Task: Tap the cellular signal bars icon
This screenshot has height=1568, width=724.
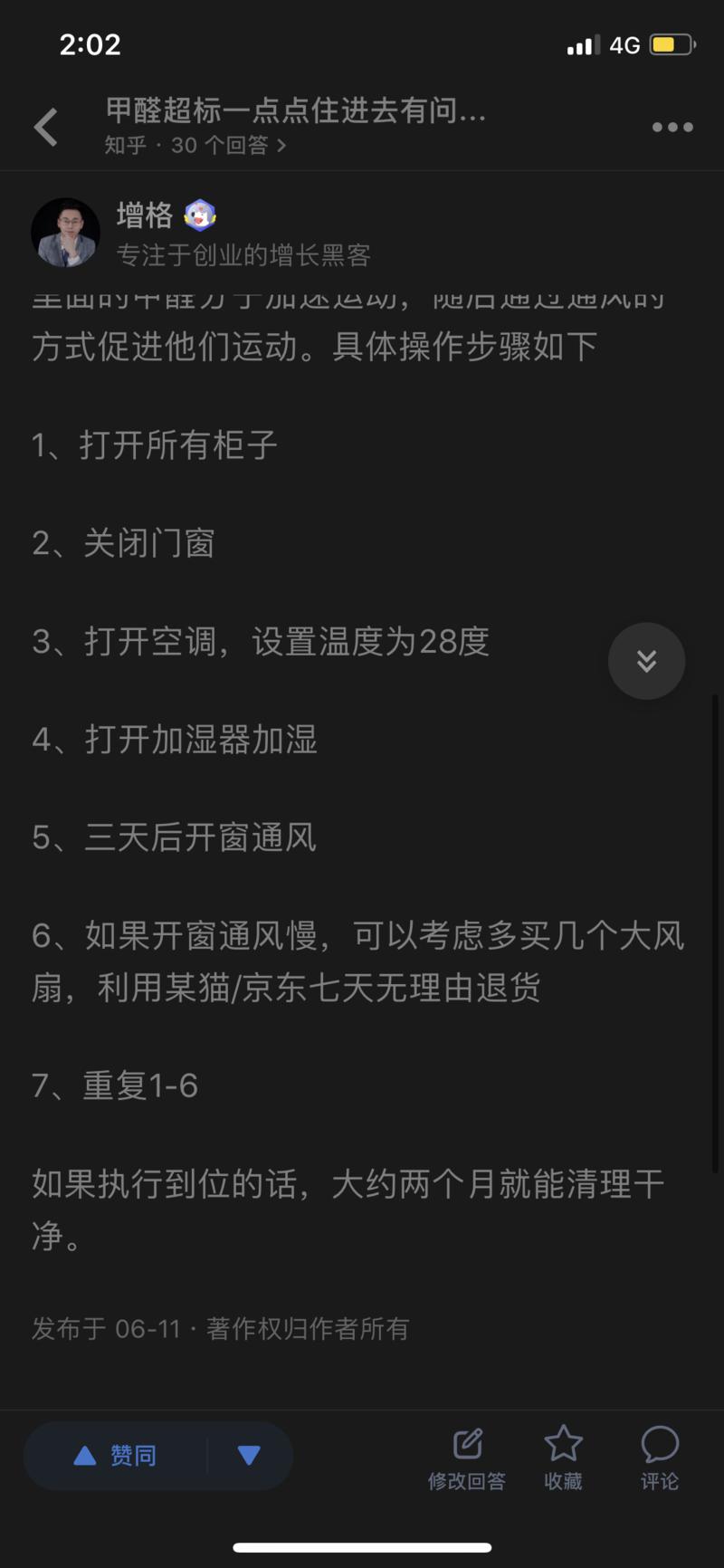Action: tap(582, 43)
